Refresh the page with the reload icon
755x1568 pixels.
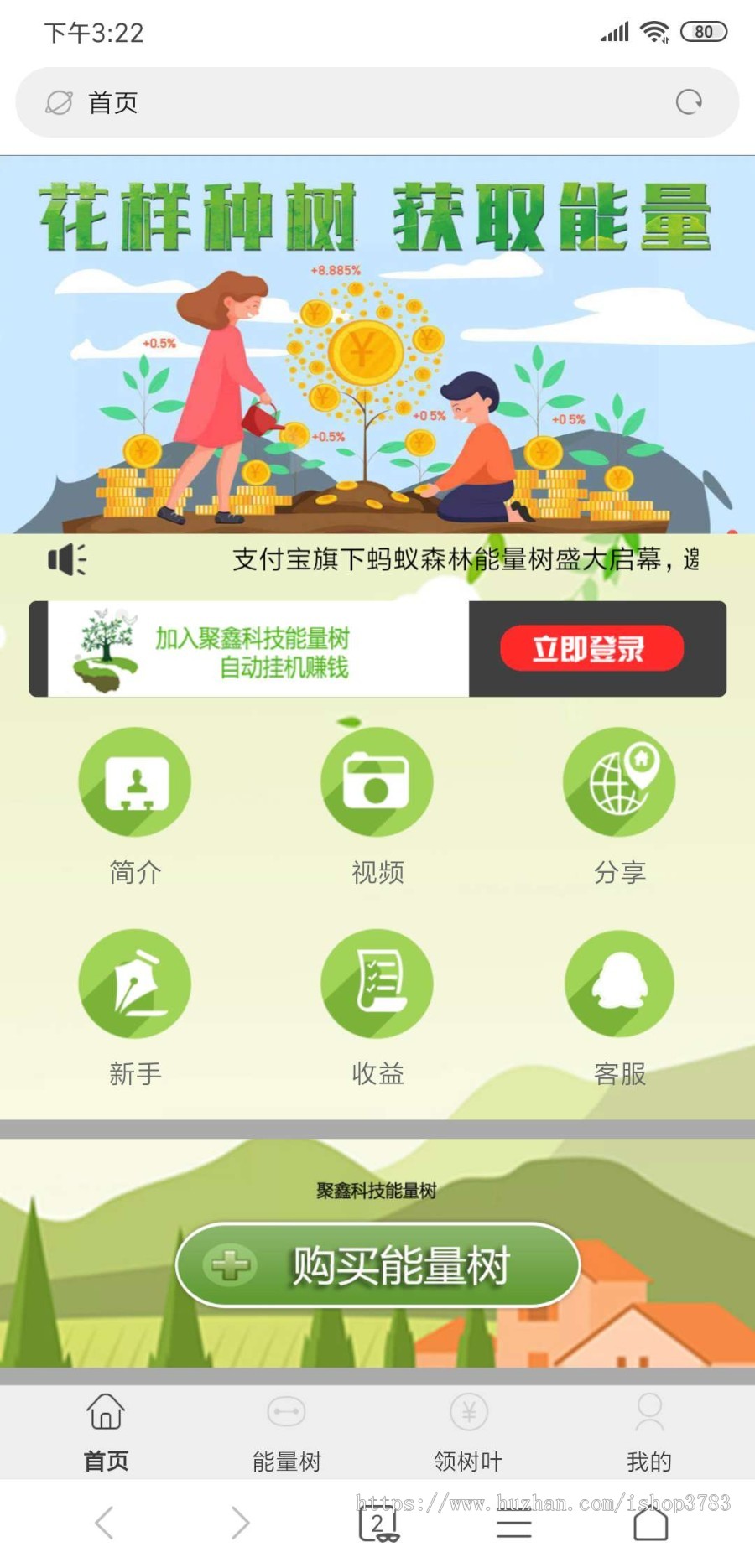(690, 101)
